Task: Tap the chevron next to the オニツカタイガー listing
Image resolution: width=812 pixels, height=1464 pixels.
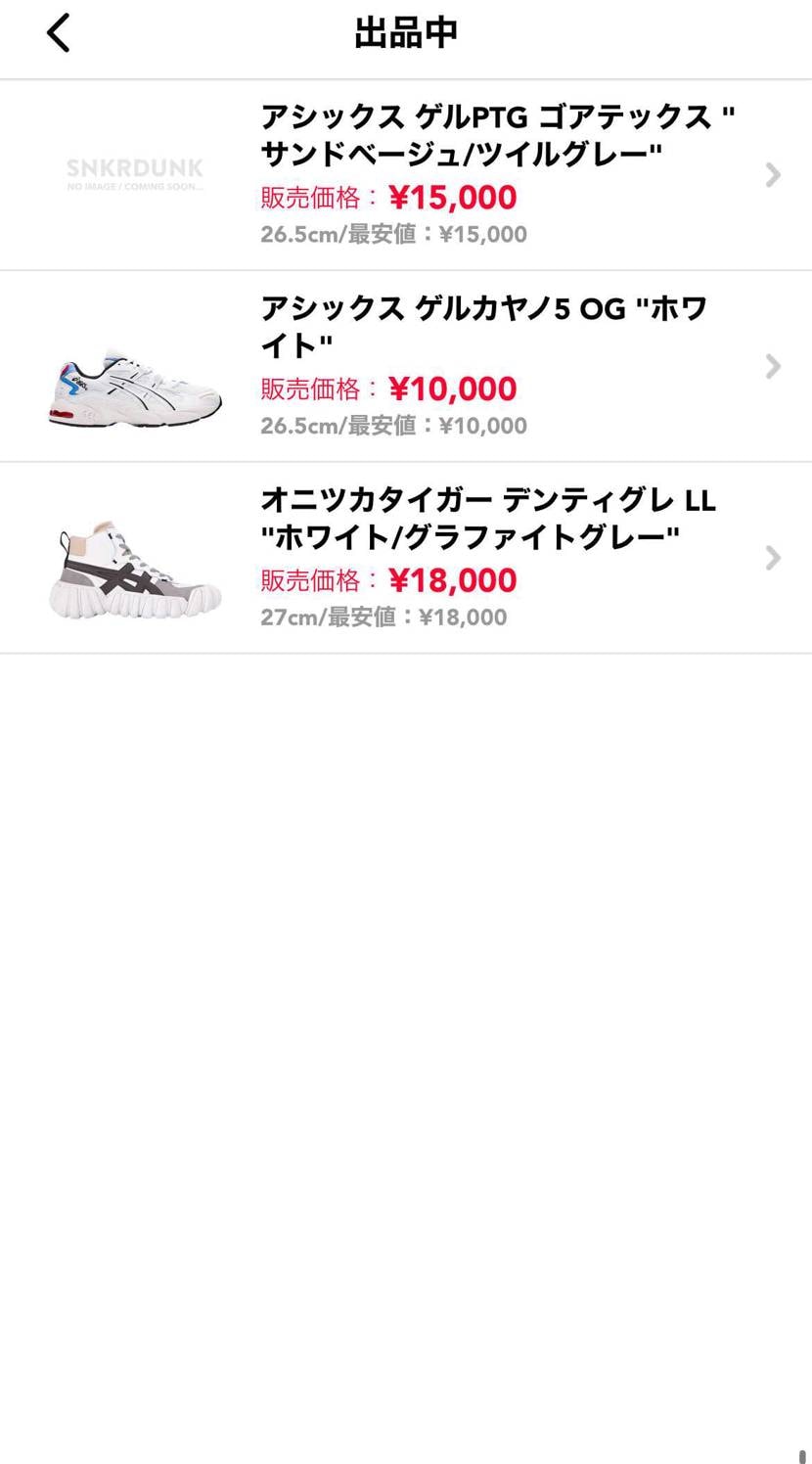Action: (x=773, y=558)
